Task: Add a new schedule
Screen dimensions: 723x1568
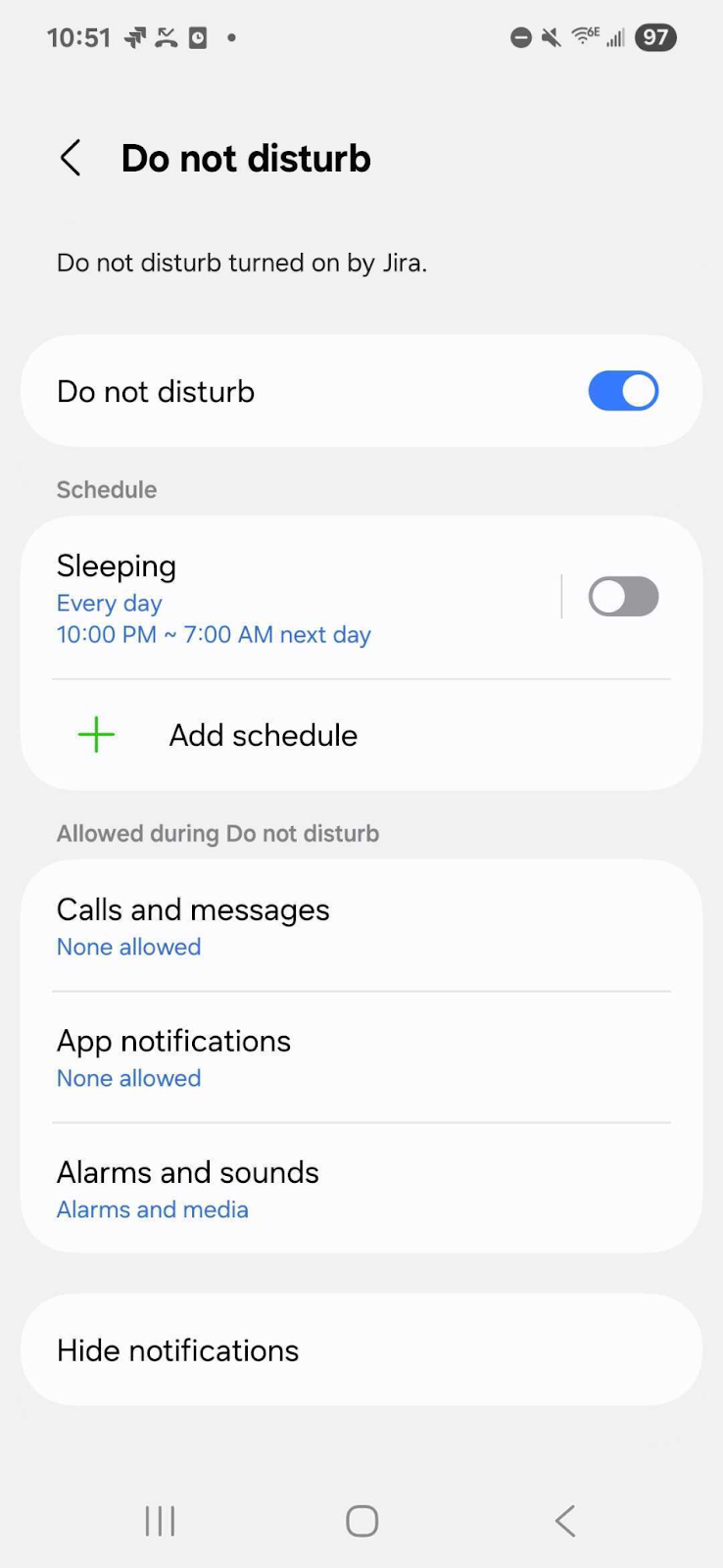Action: (263, 735)
